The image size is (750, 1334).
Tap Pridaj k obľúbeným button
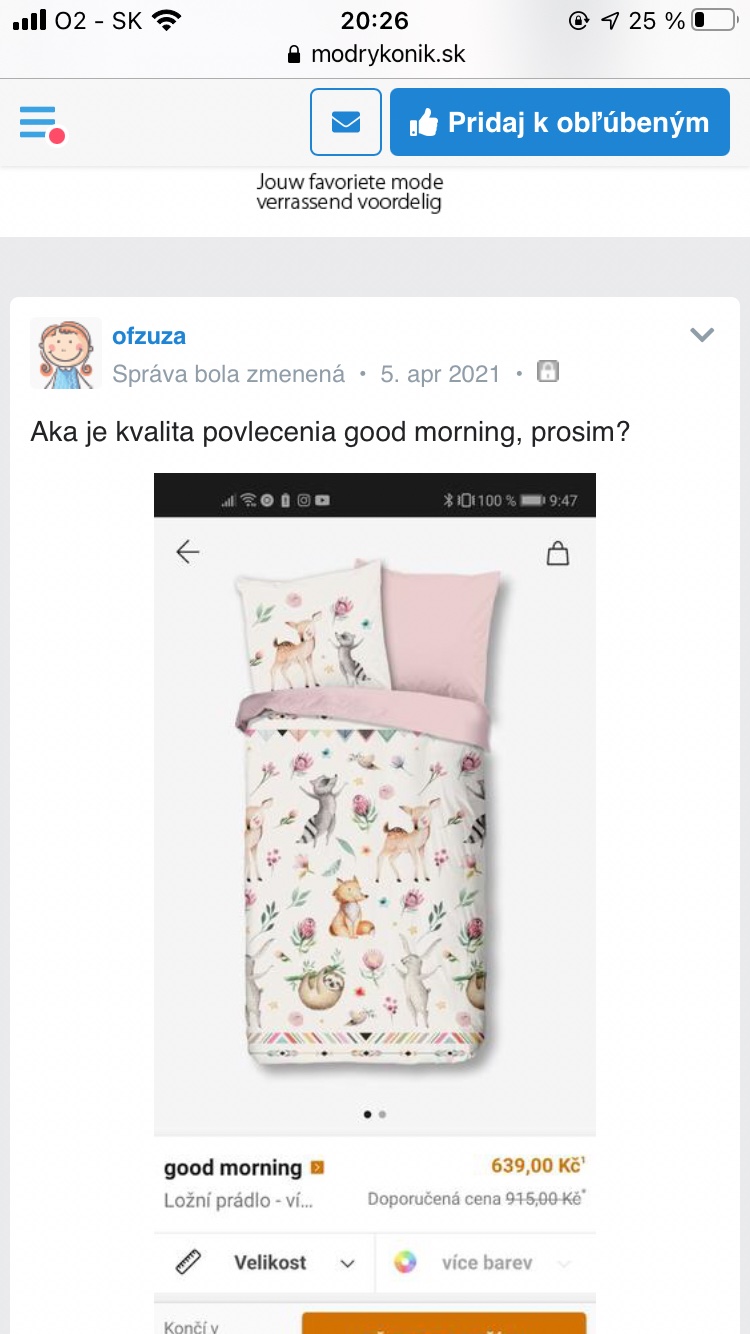coord(559,122)
